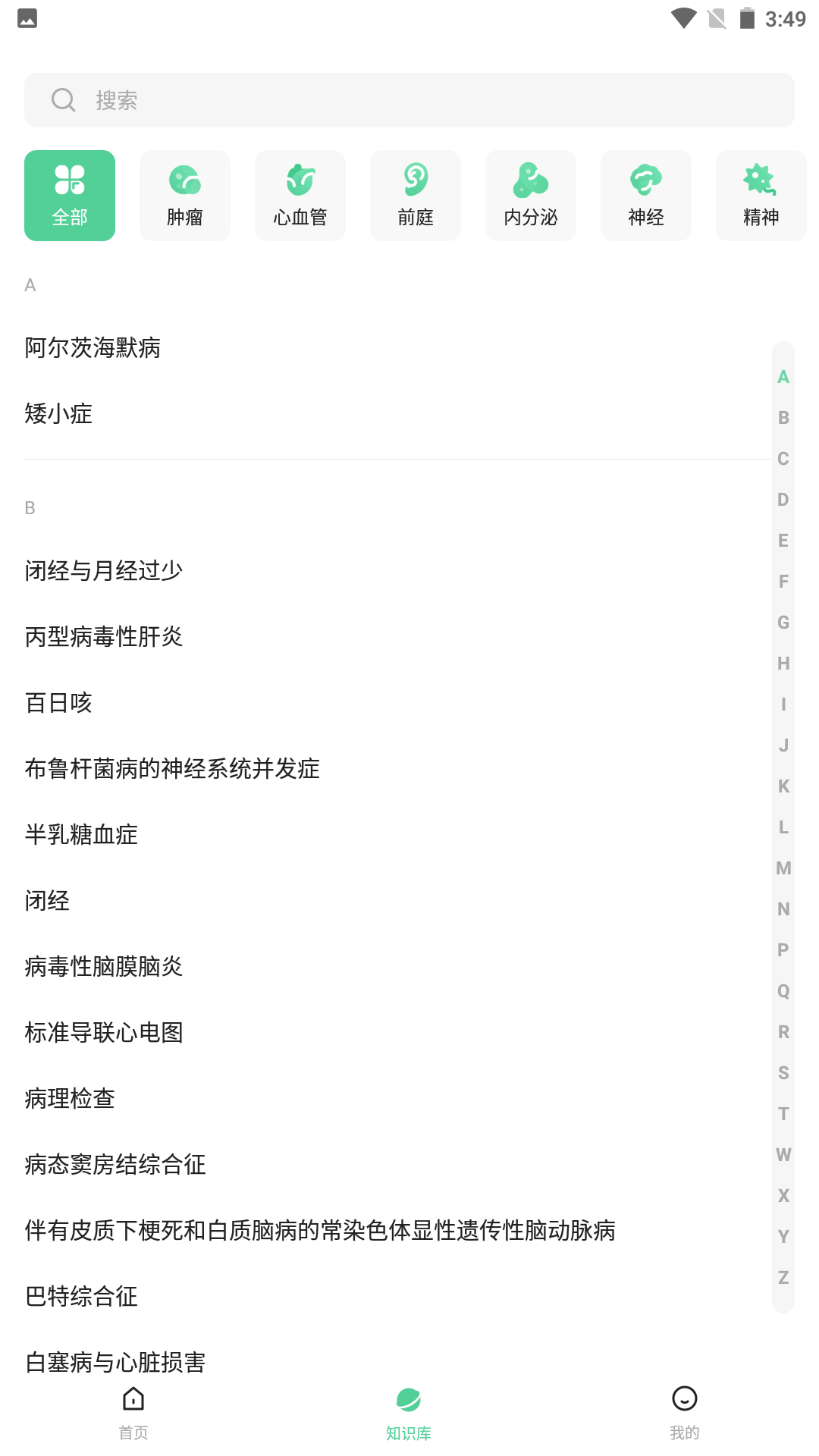The height and width of the screenshot is (1456, 819).
Task: Tap the home icon in bottom navigation
Action: pos(133,1399)
